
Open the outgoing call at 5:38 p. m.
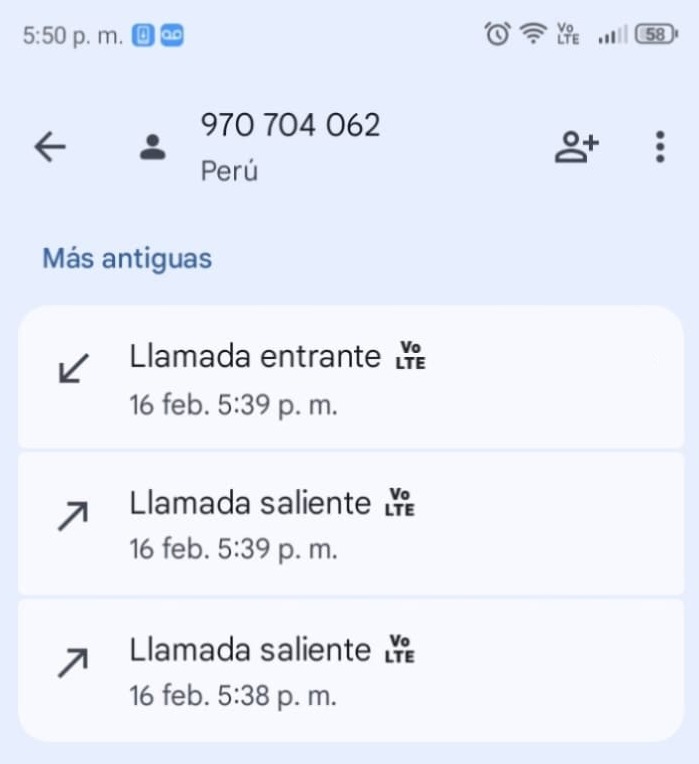(x=350, y=669)
